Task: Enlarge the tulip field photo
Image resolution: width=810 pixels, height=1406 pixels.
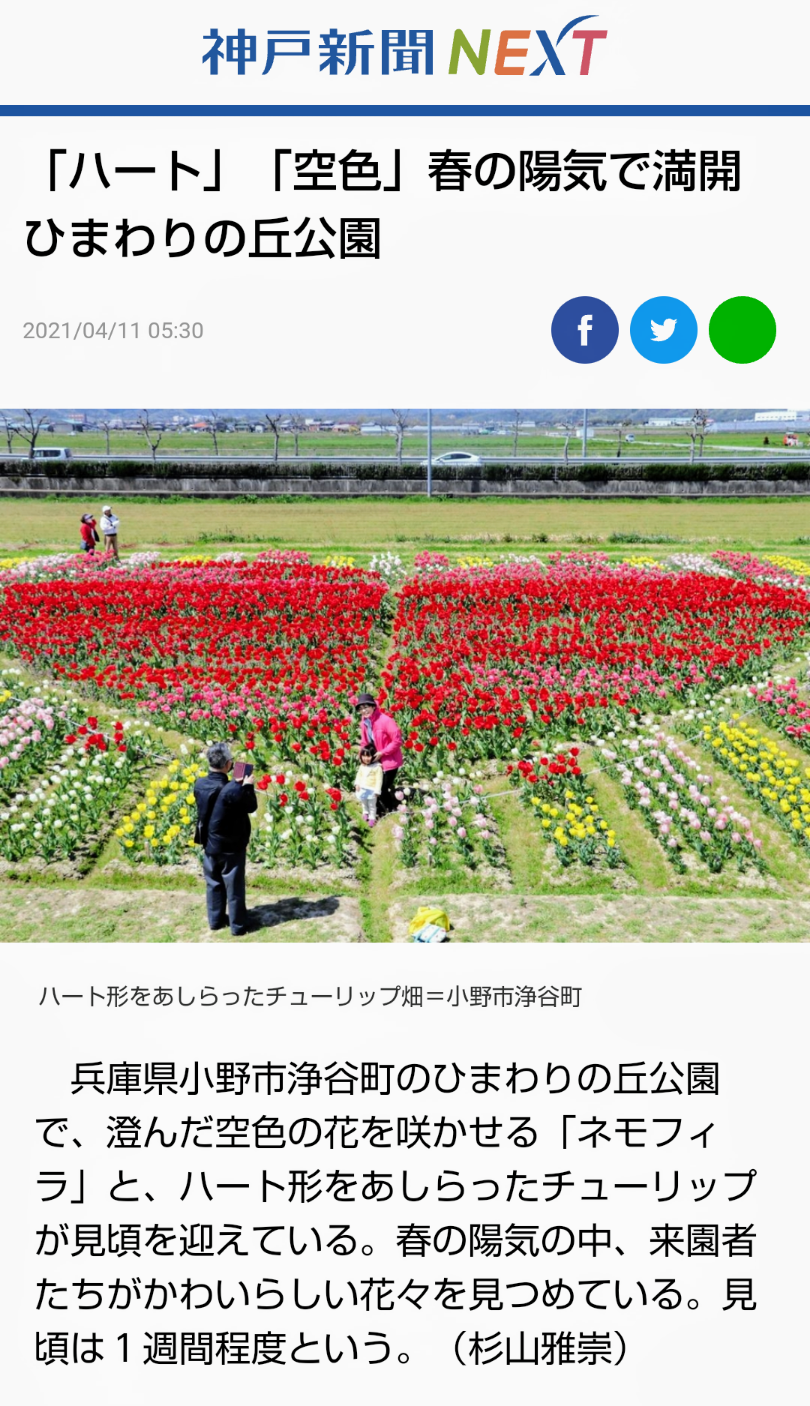Action: [x=405, y=675]
